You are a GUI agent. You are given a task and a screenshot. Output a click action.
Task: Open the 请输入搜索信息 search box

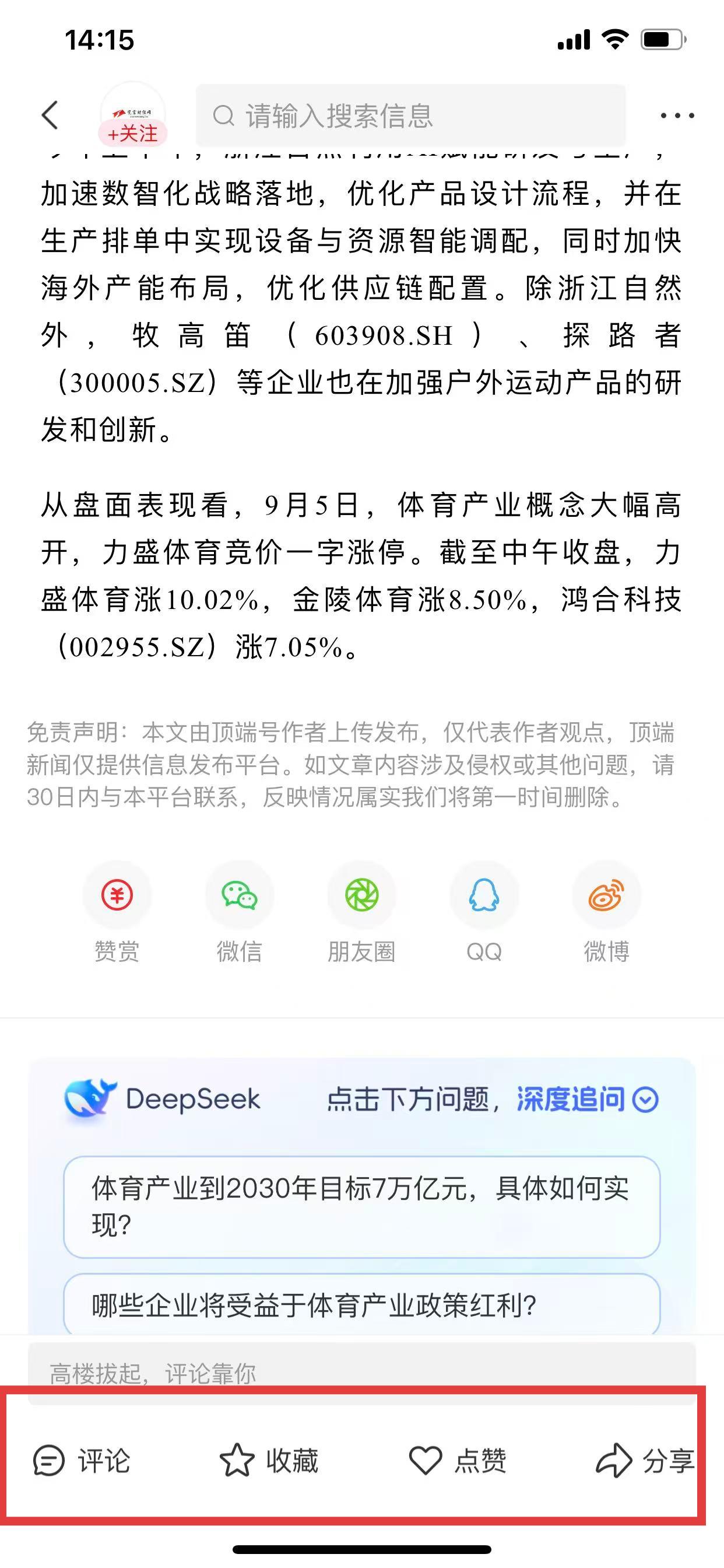[x=410, y=116]
